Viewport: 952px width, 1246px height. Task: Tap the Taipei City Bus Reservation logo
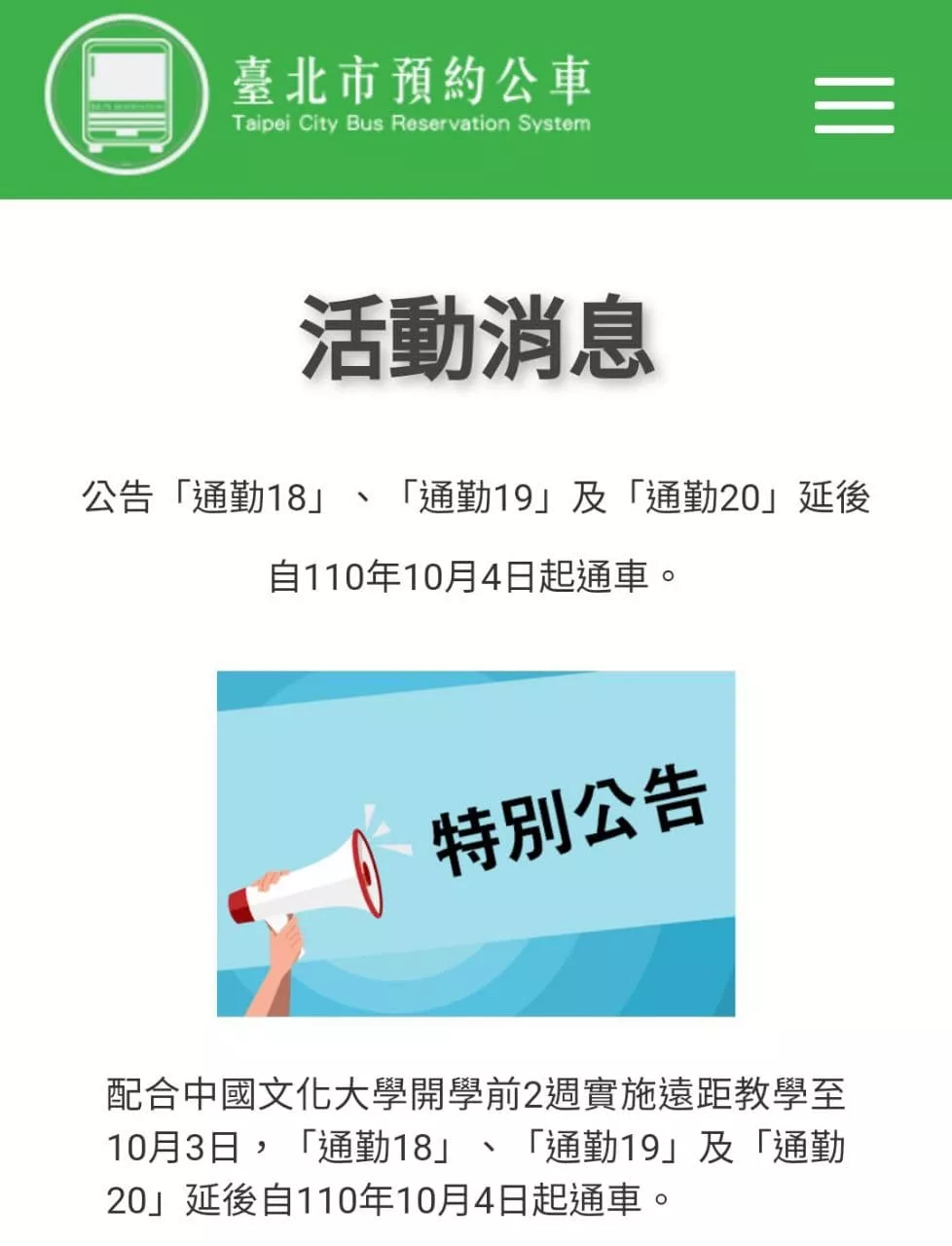click(x=127, y=95)
